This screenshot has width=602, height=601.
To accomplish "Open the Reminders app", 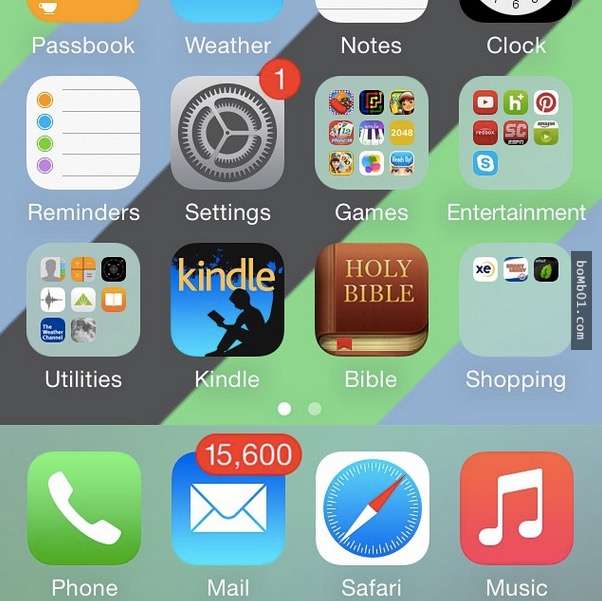I will (x=84, y=133).
